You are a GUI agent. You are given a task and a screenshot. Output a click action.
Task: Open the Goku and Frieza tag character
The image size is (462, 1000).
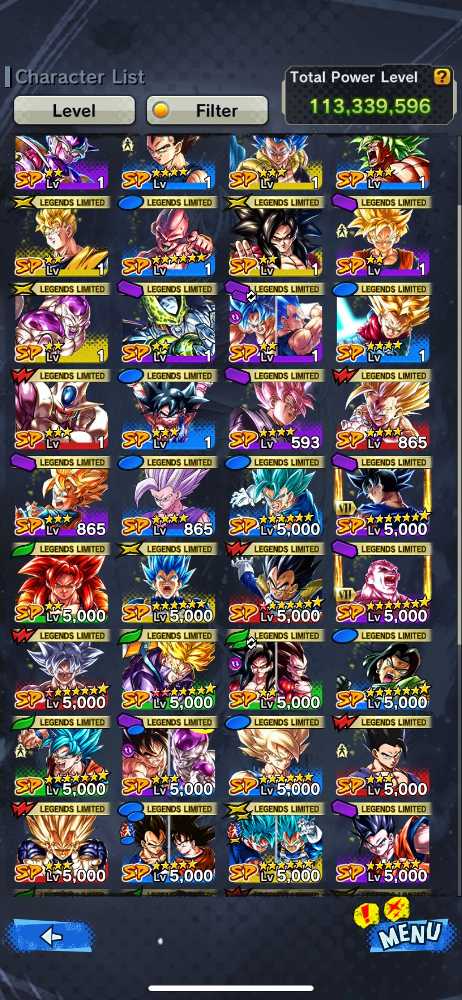168,762
